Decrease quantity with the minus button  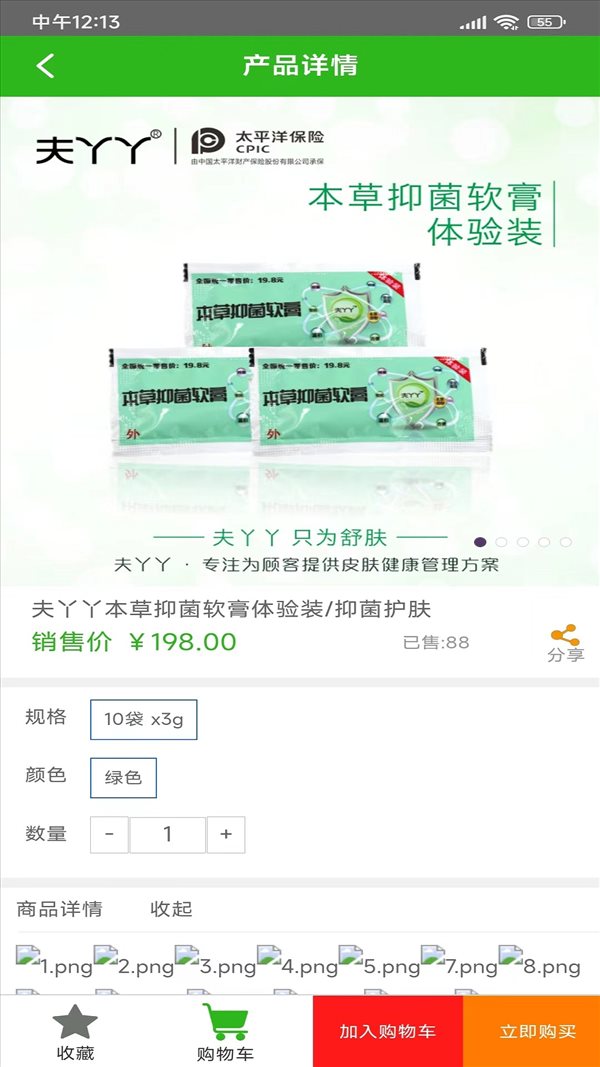coord(109,835)
